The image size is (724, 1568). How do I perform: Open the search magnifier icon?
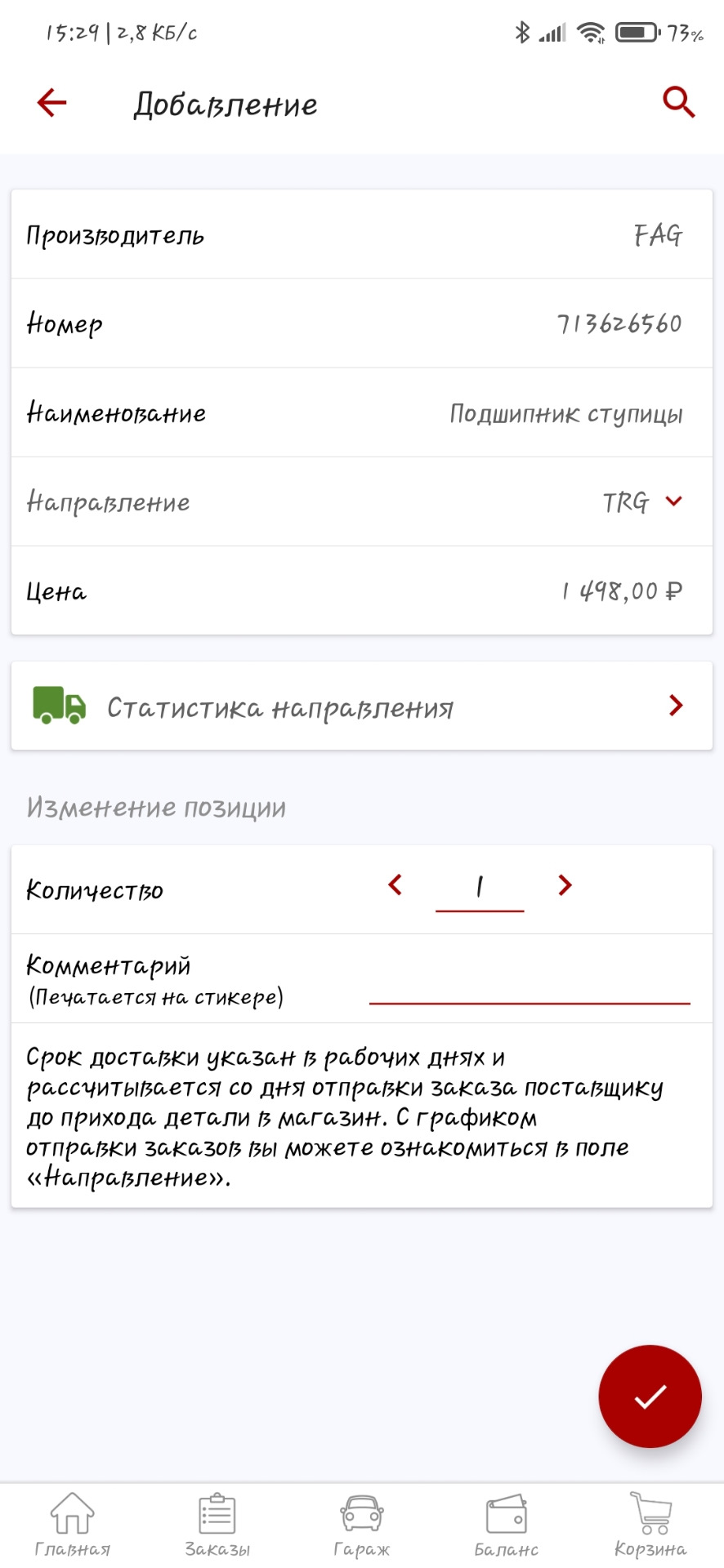pos(677,103)
